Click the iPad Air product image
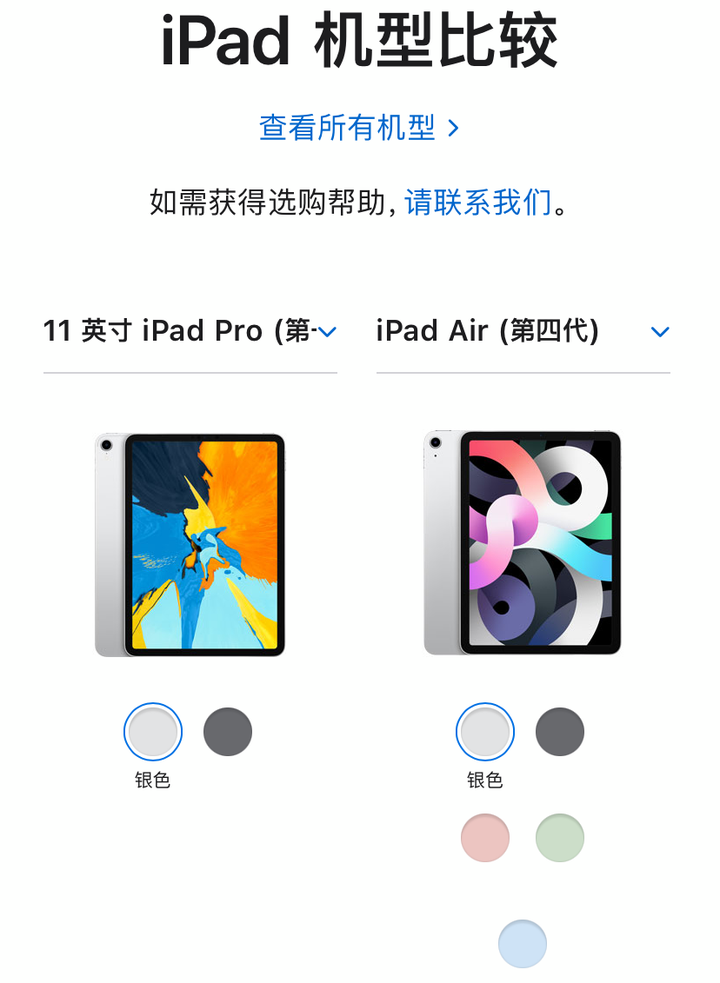The width and height of the screenshot is (720, 983). (524, 546)
